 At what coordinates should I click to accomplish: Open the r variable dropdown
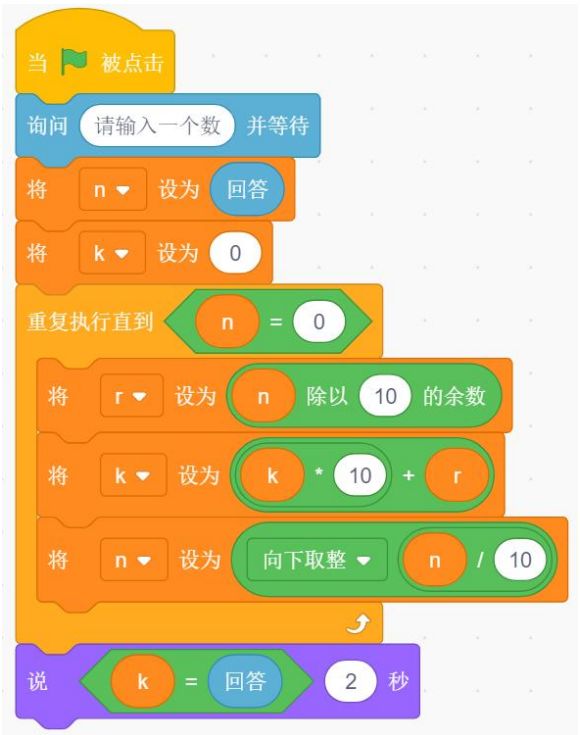[132, 396]
